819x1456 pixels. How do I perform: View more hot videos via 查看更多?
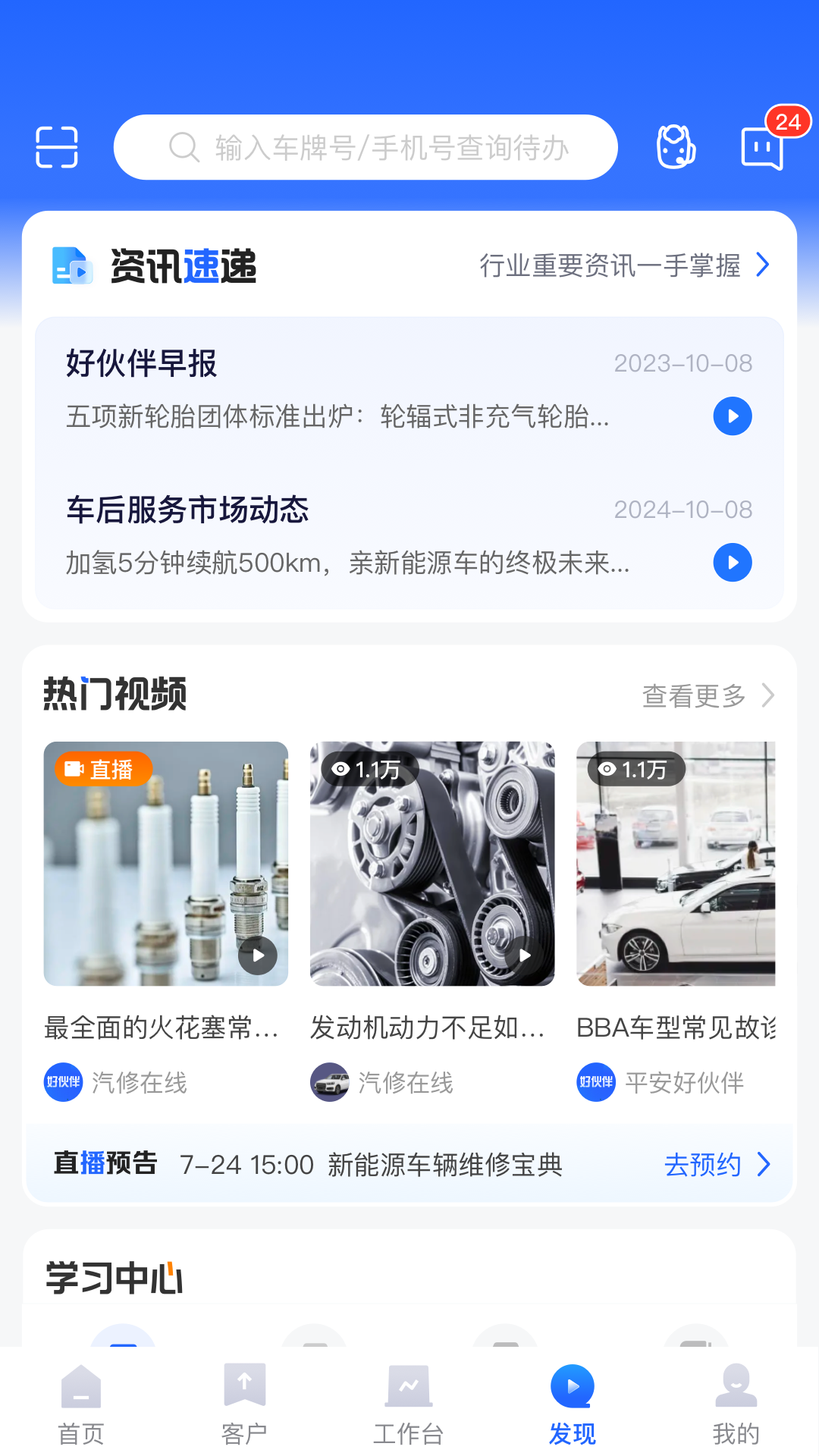[708, 695]
